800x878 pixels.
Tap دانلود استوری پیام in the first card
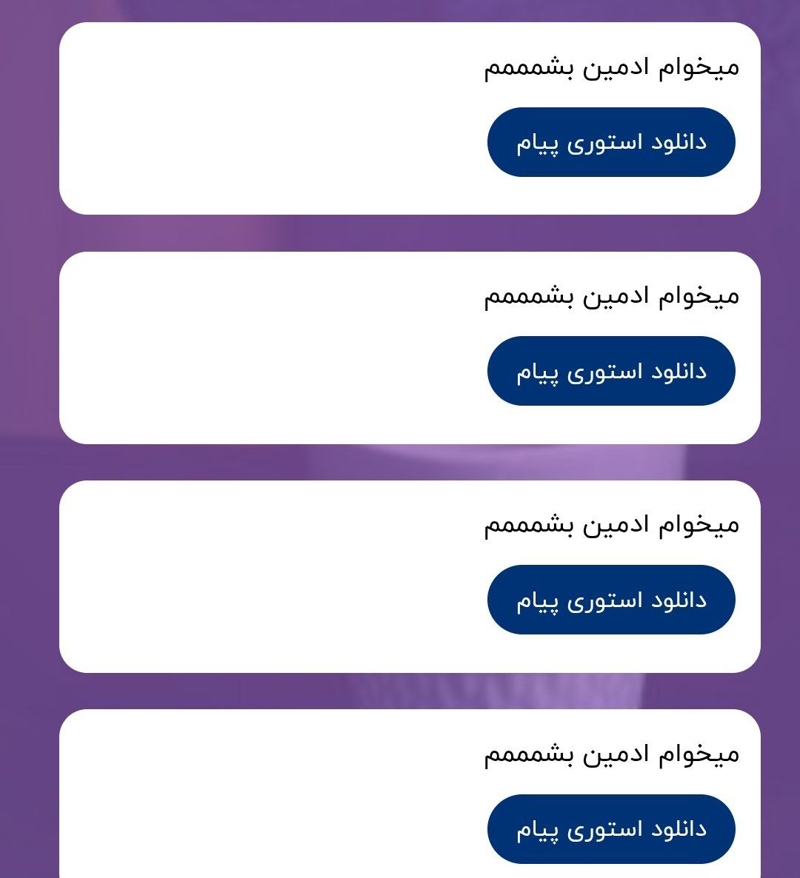point(611,142)
